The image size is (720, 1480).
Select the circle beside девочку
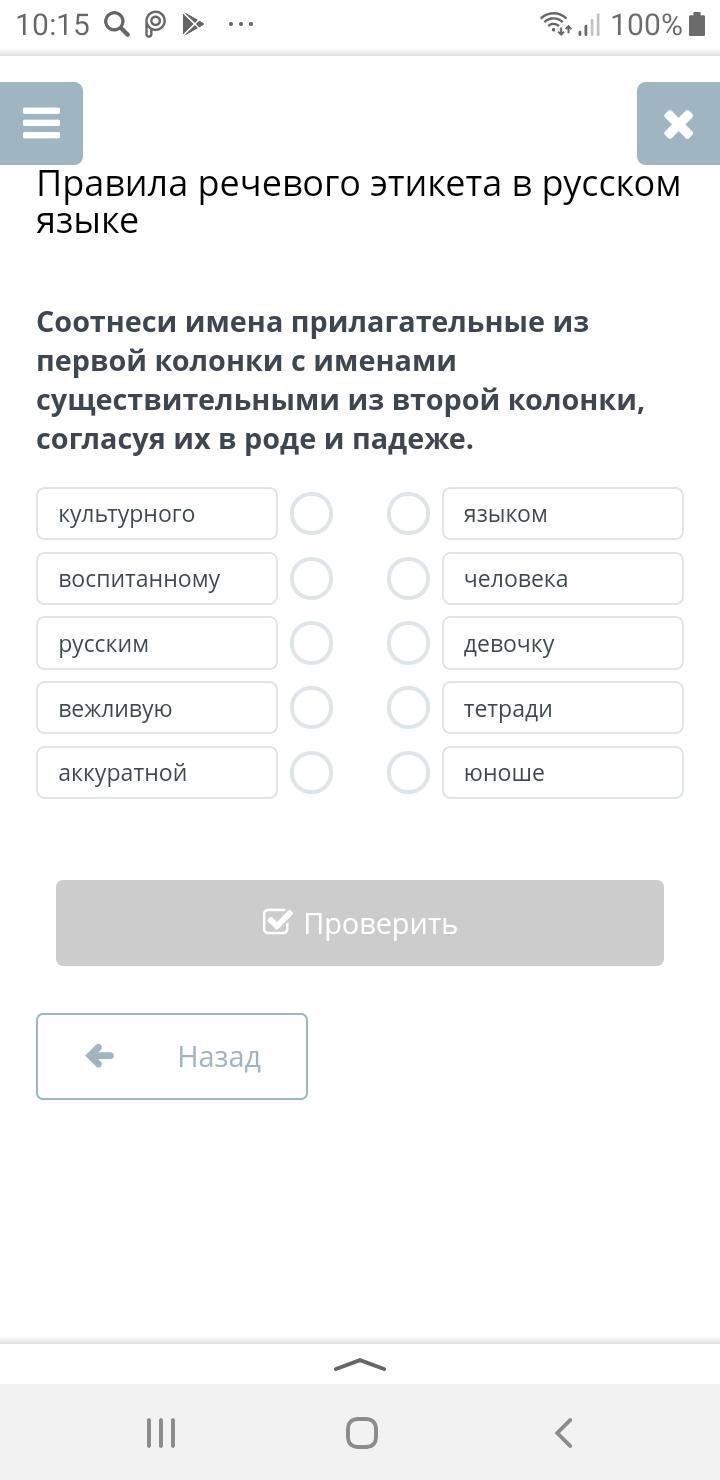click(408, 643)
